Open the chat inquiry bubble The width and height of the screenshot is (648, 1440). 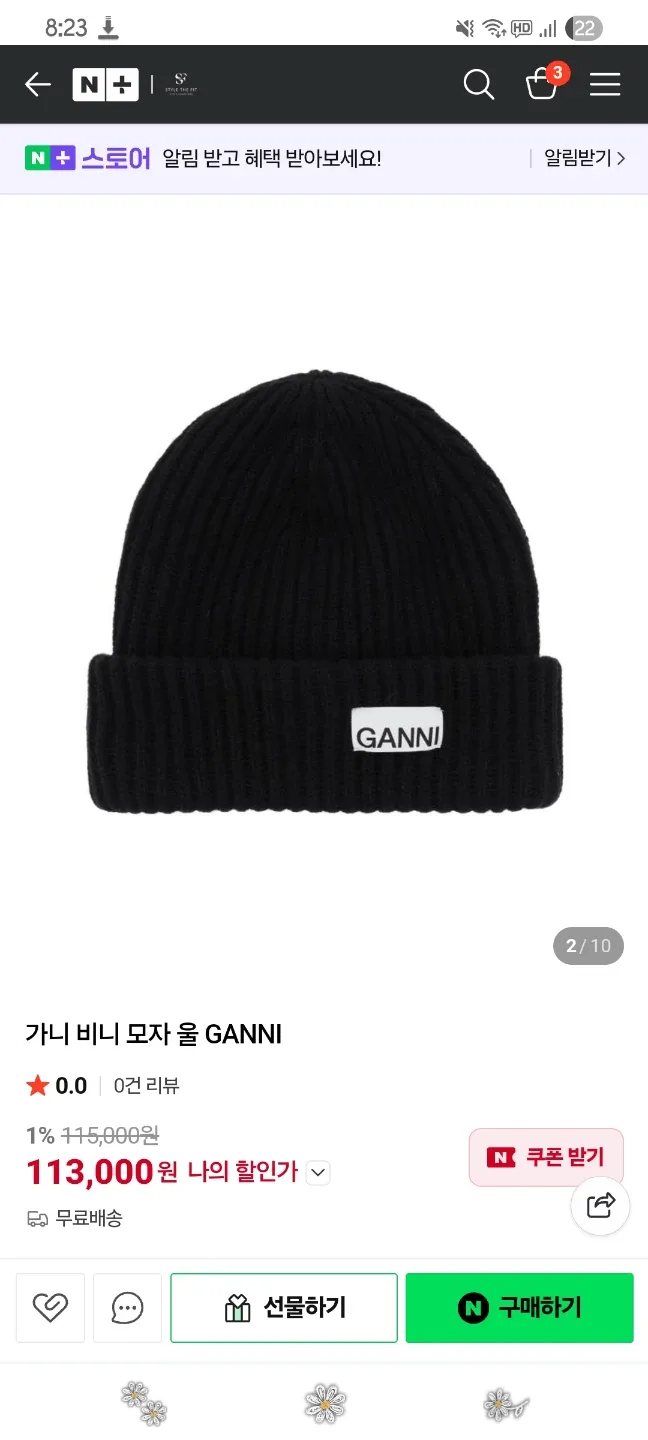click(127, 1307)
